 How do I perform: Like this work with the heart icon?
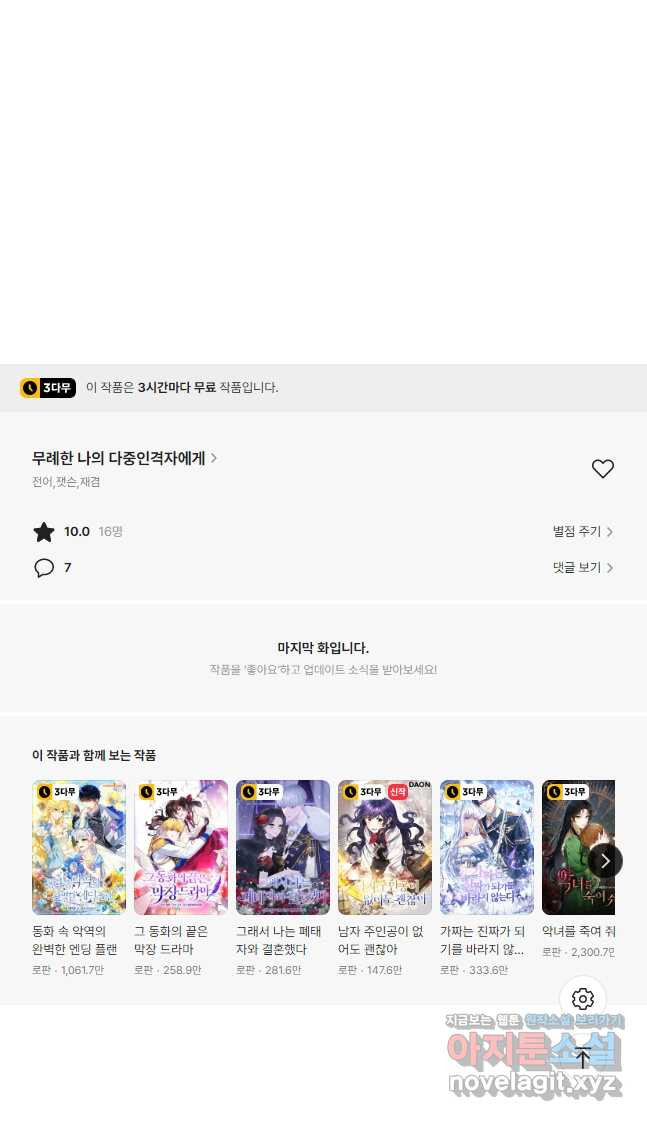coord(602,469)
